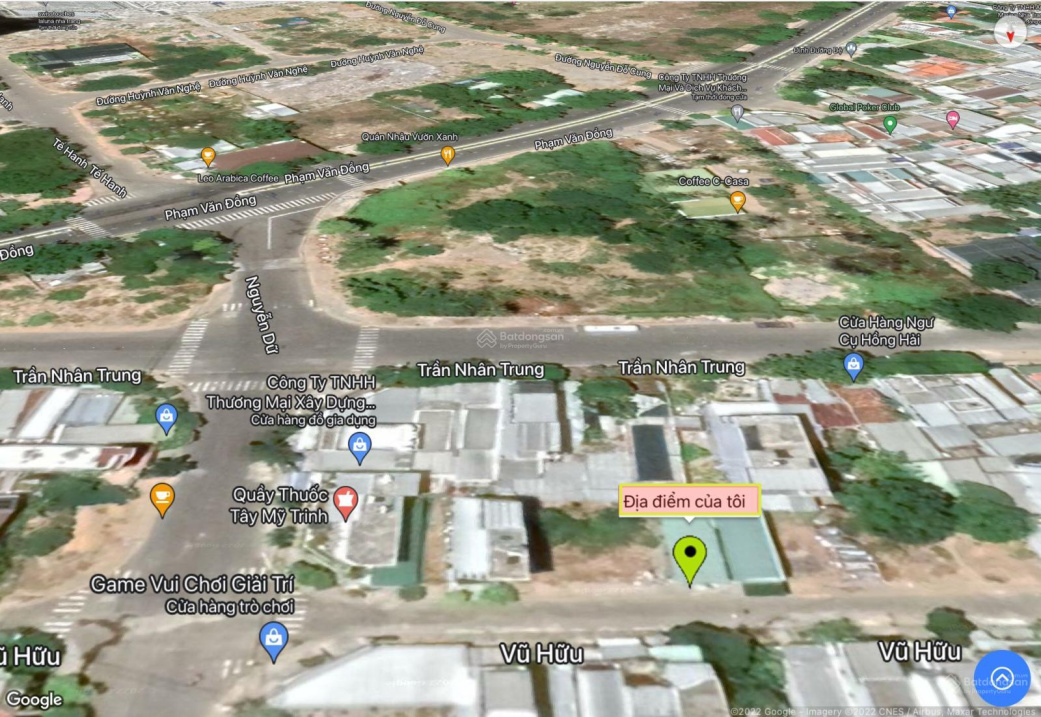Viewport: 1041px width, 717px height.
Task: Tap the compass to reset north
Action: [x=1010, y=34]
